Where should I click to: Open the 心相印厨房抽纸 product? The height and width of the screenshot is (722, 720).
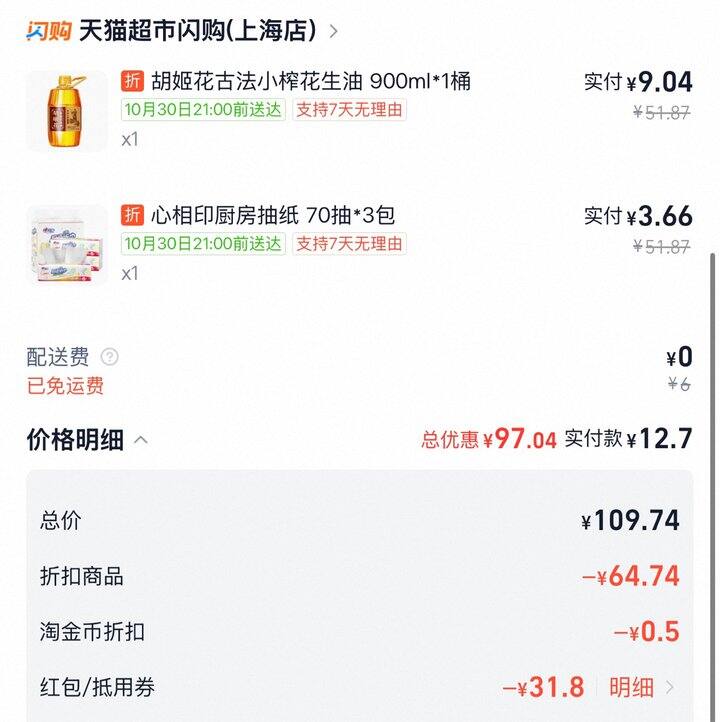point(272,215)
